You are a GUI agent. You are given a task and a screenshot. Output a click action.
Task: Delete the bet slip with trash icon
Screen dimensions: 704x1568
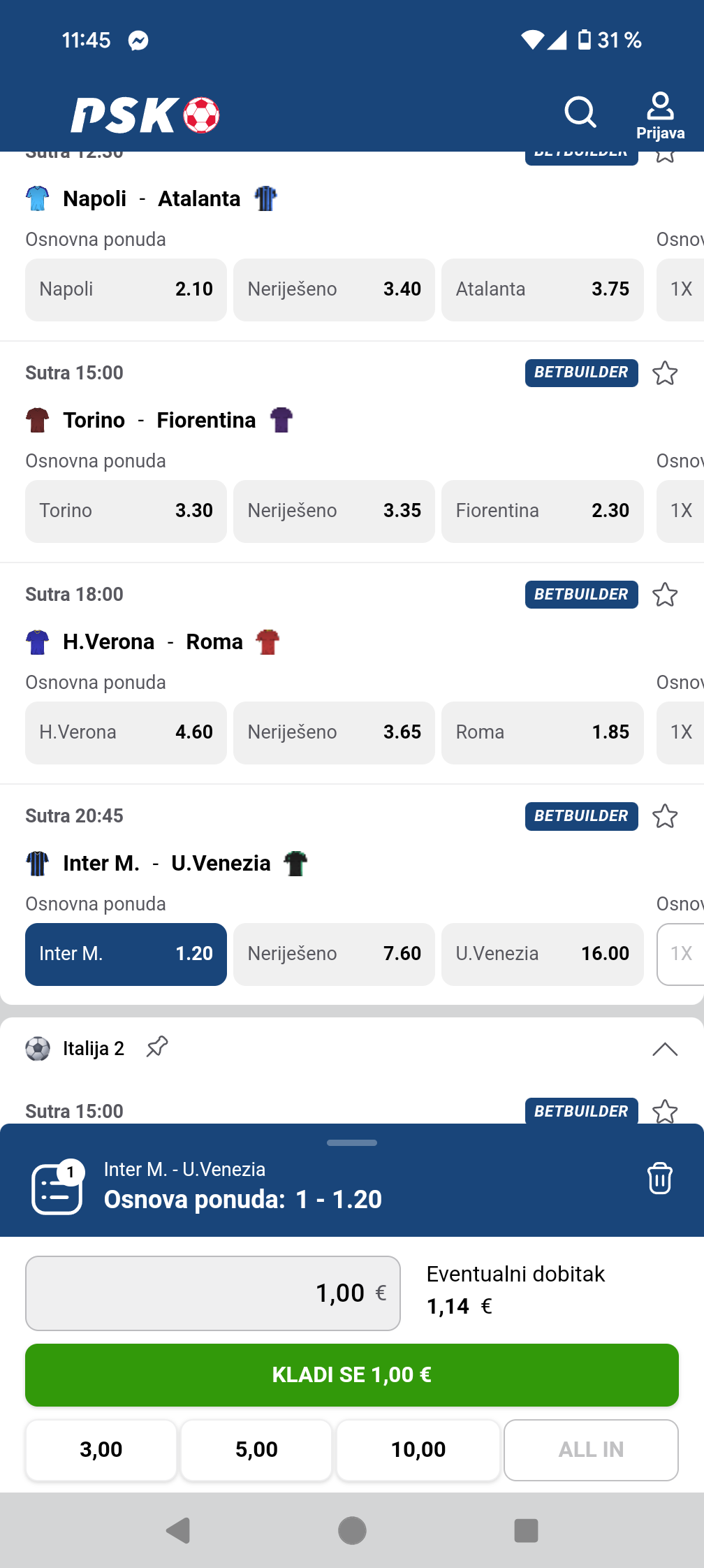[659, 1178]
